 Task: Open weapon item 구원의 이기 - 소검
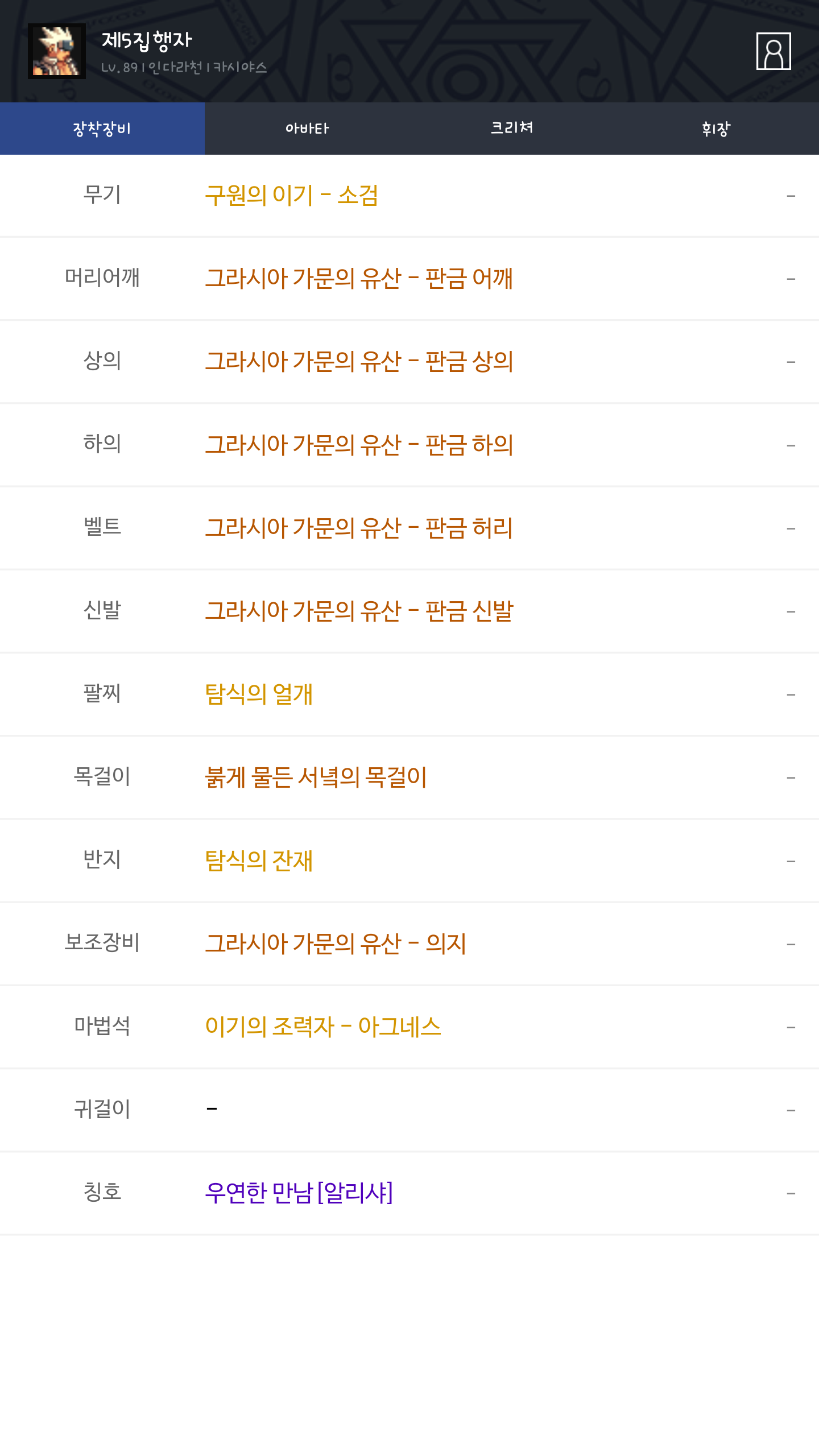tap(291, 196)
